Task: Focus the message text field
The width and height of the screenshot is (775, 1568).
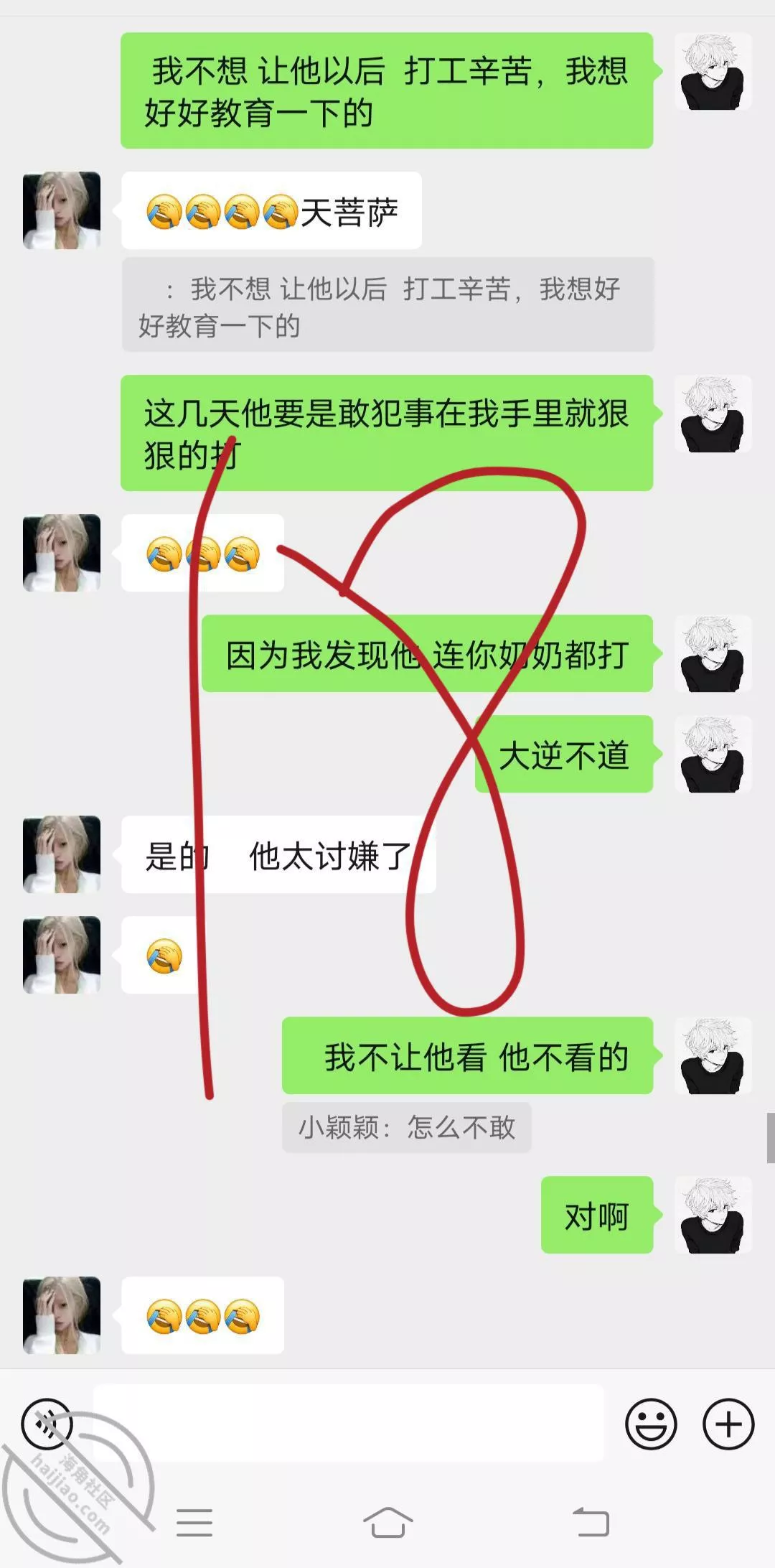Action: (349, 1424)
